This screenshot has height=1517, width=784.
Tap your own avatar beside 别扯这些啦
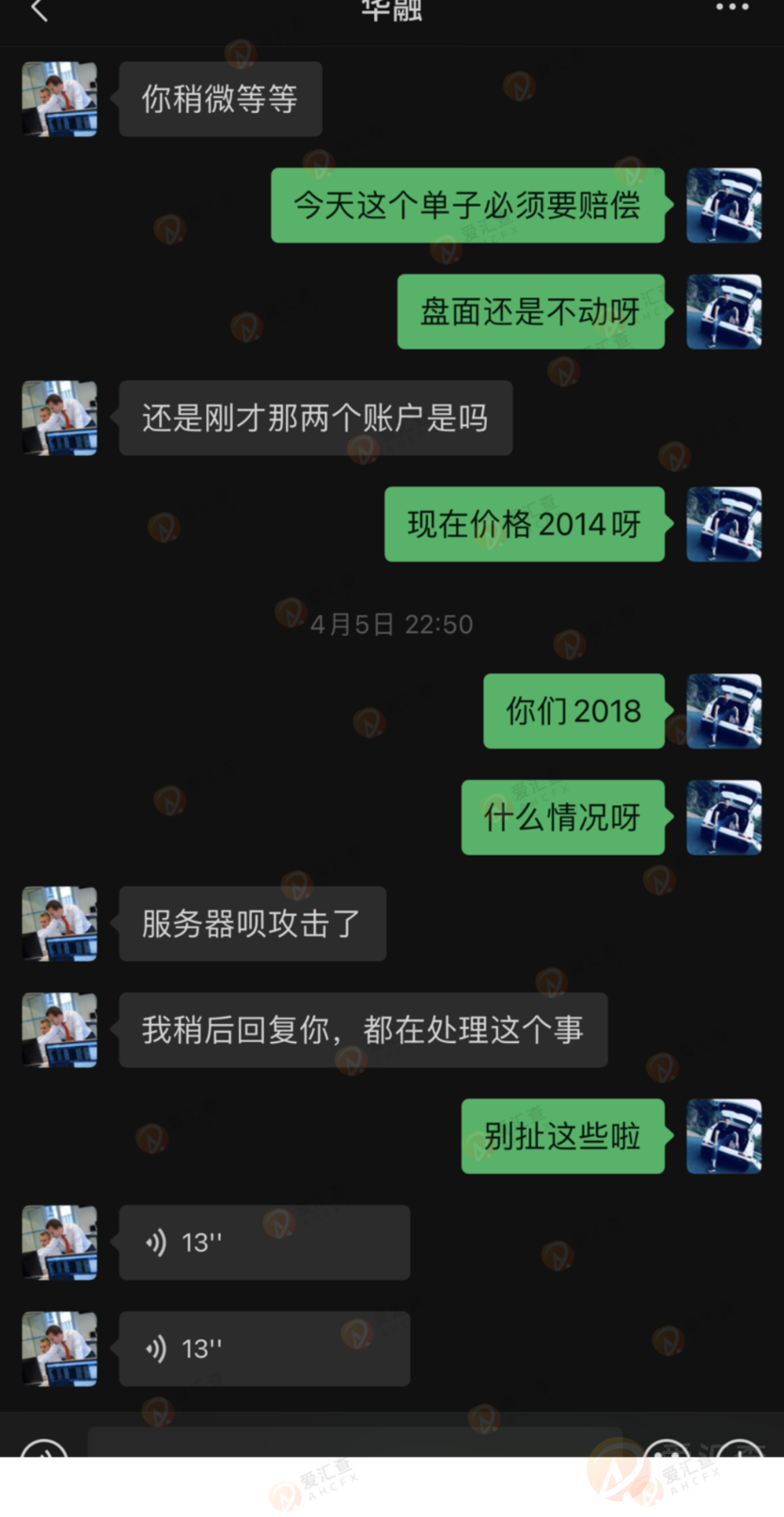(x=724, y=1136)
